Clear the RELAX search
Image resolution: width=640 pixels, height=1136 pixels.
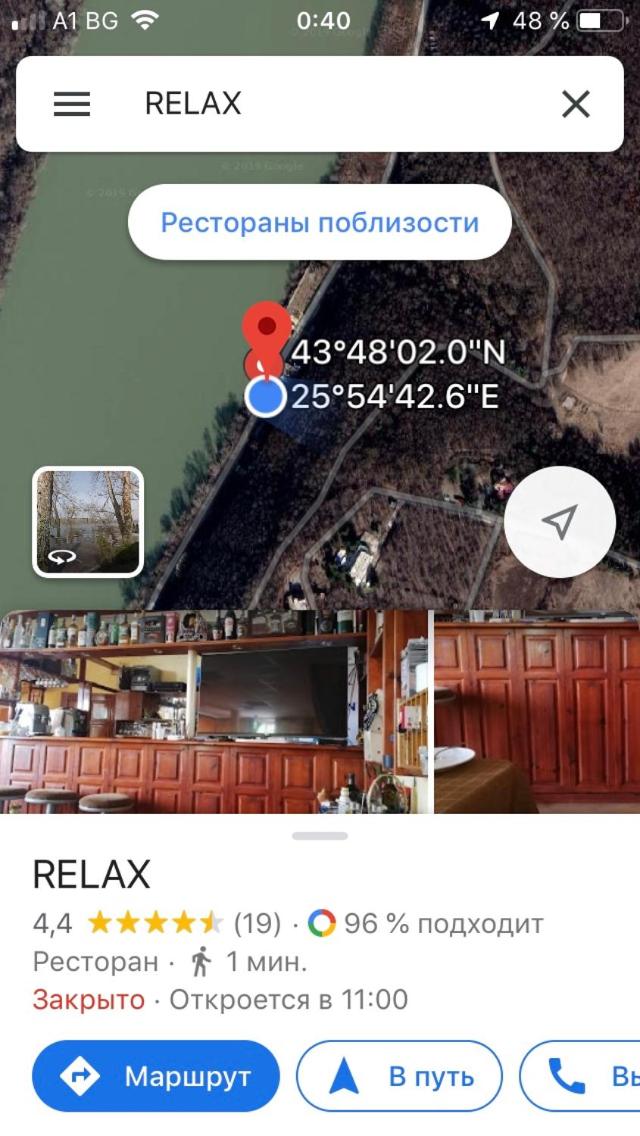[576, 104]
